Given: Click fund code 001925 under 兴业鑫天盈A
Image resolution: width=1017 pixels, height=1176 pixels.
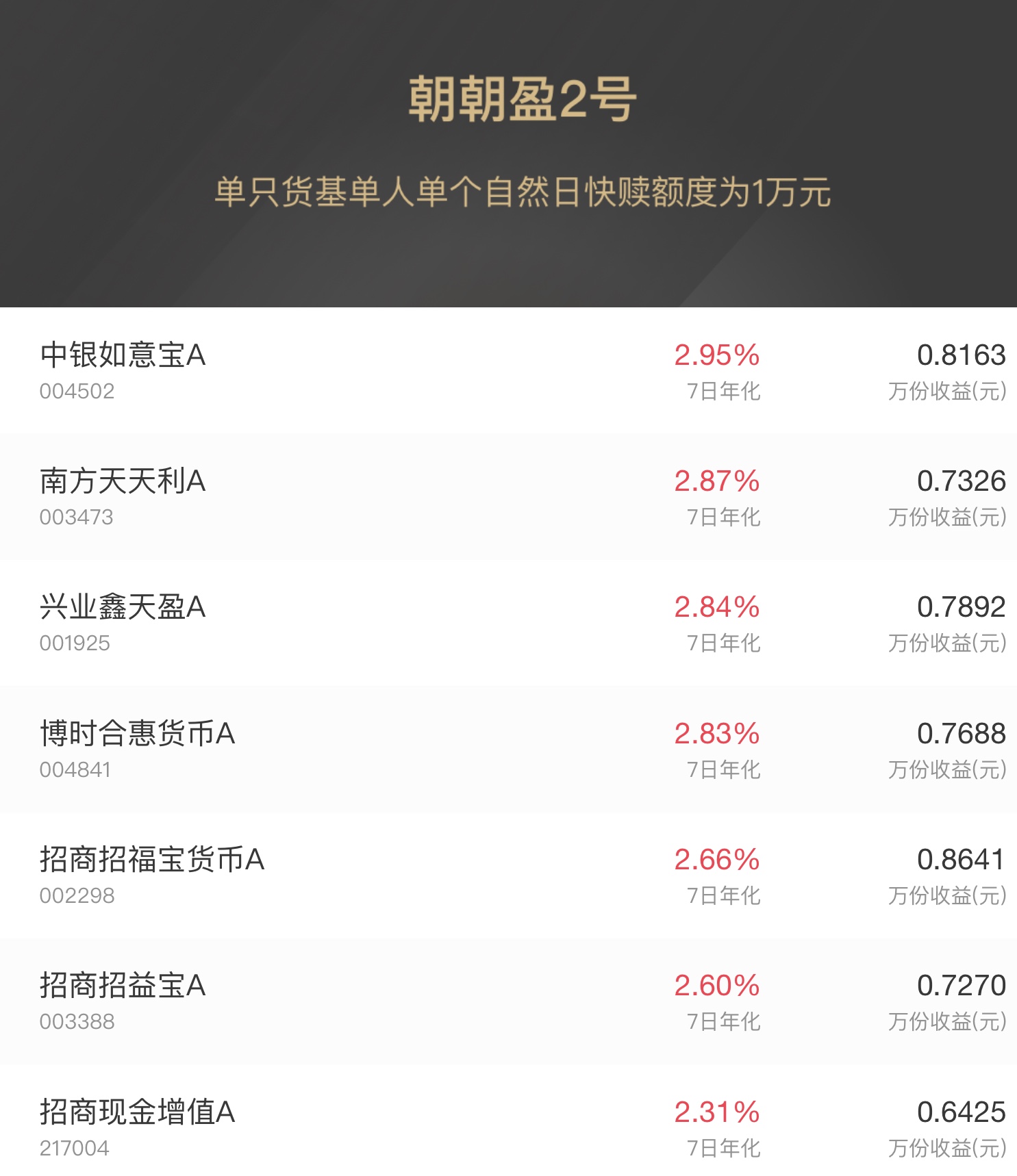Looking at the screenshot, I should point(74,643).
